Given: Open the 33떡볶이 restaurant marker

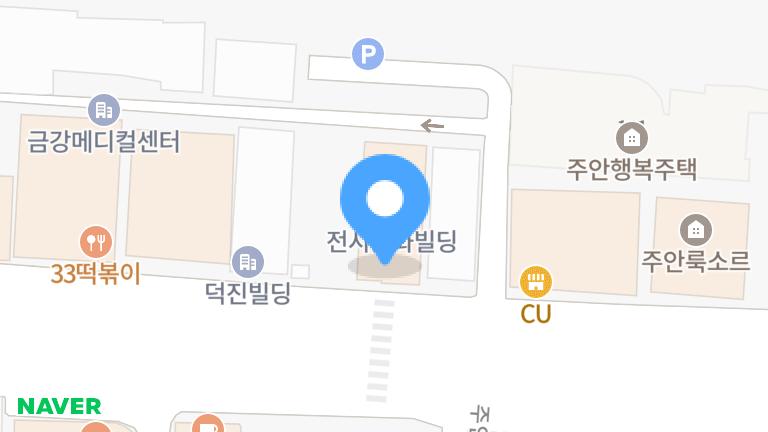Looking at the screenshot, I should pyautogui.click(x=96, y=241).
